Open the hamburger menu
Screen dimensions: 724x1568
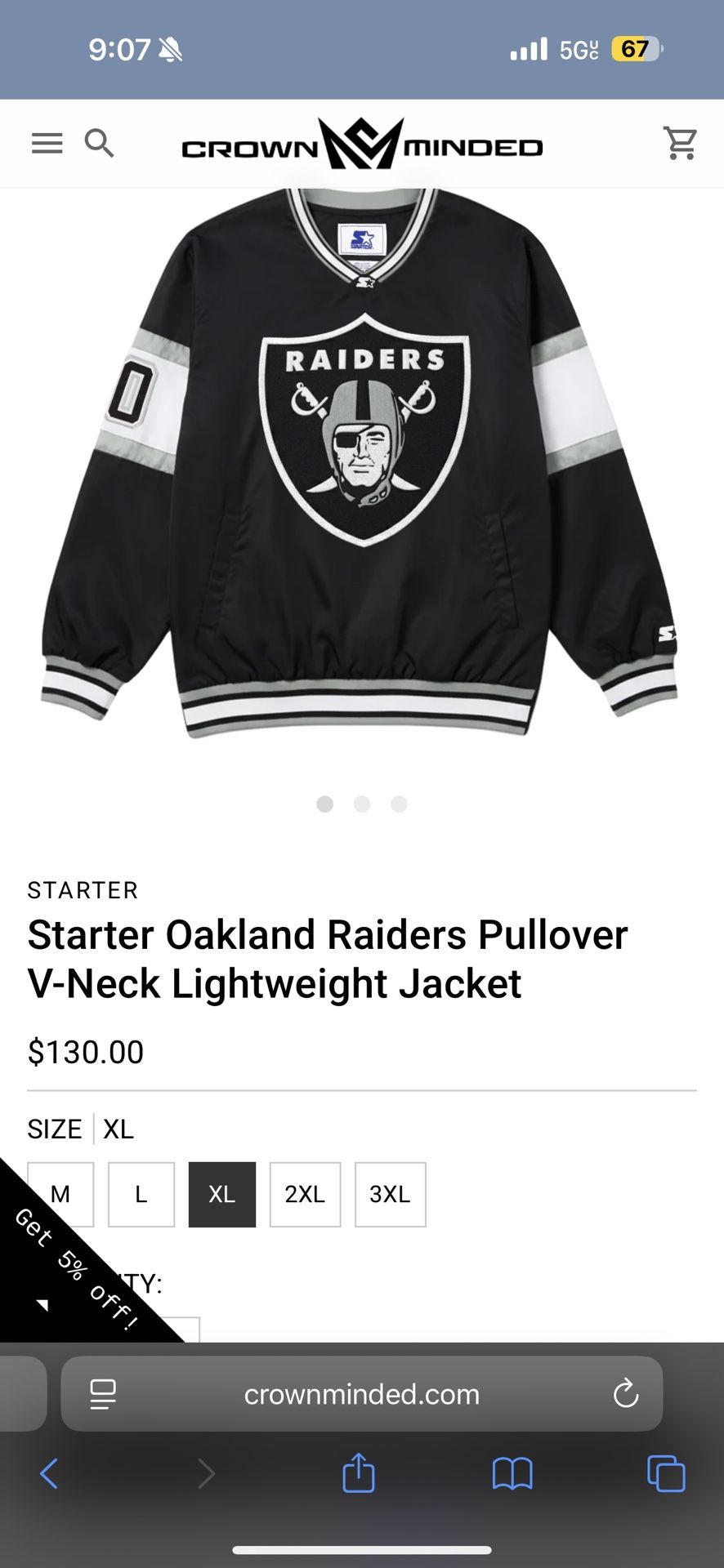point(47,144)
